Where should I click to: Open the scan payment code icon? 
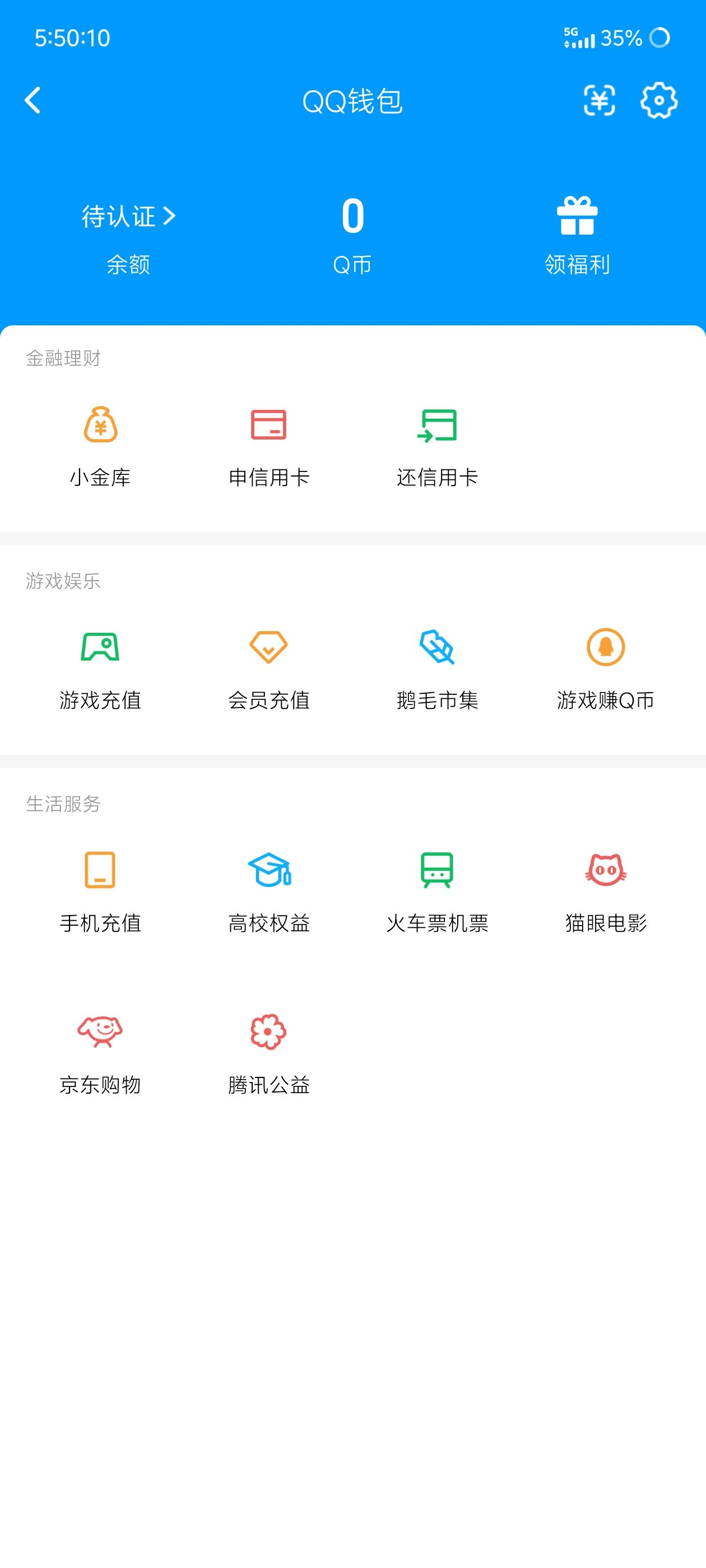pos(599,101)
